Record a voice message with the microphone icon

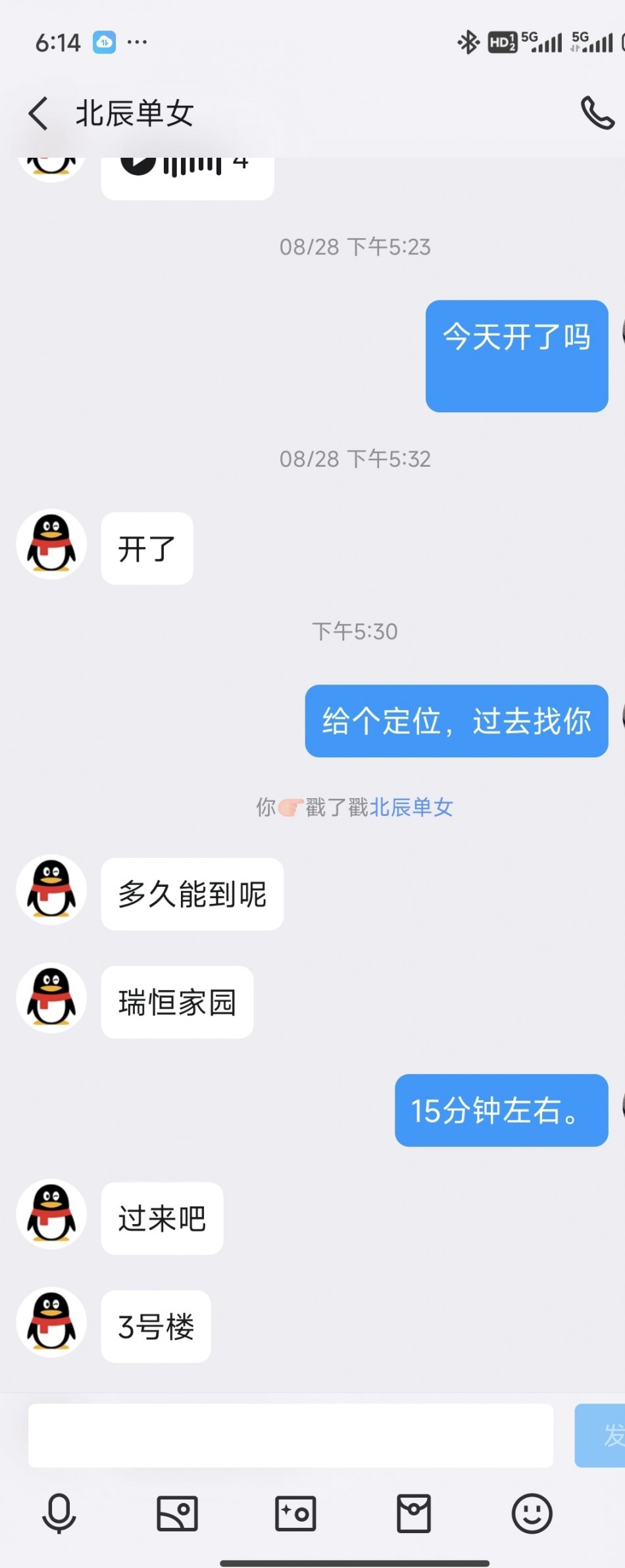tap(59, 1513)
